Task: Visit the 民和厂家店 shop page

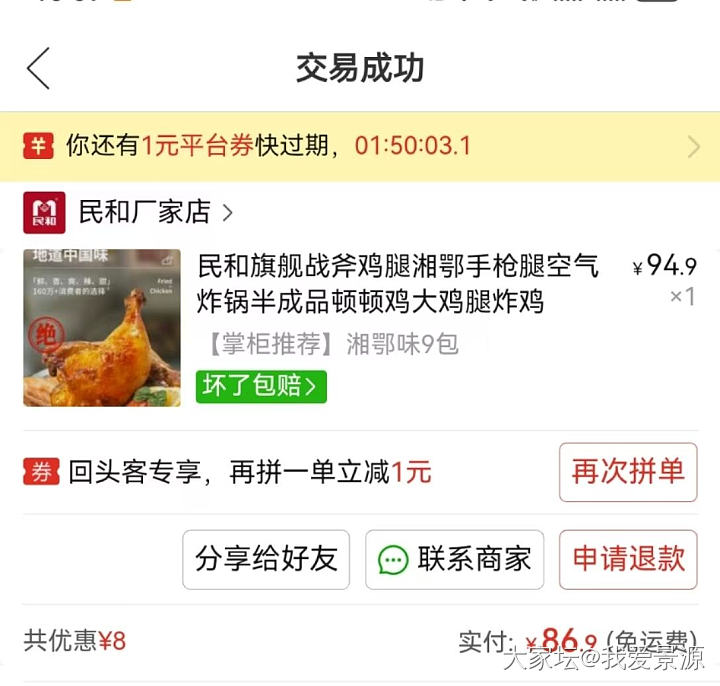Action: [144, 212]
